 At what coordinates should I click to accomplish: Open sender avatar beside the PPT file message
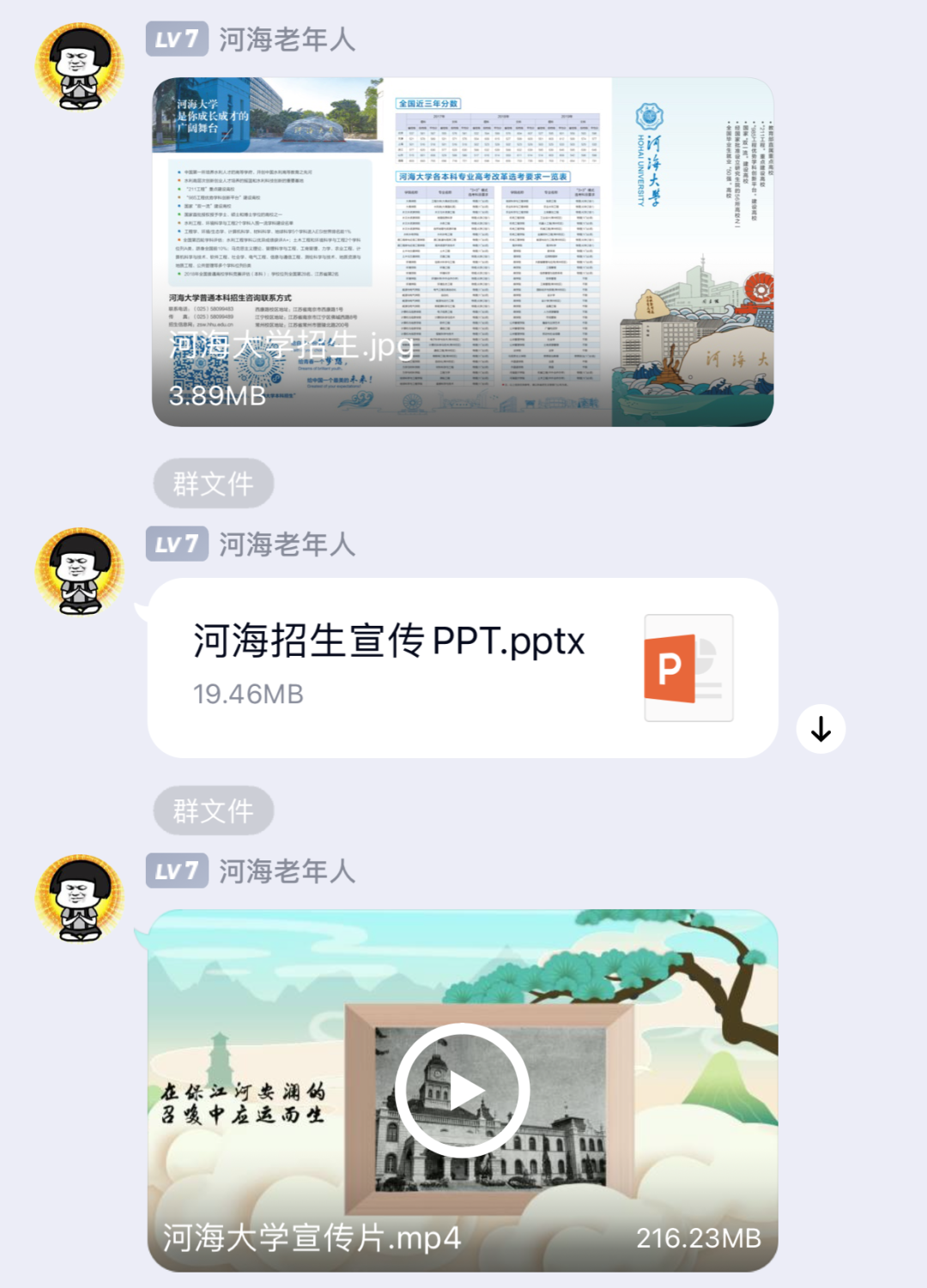pyautogui.click(x=79, y=572)
